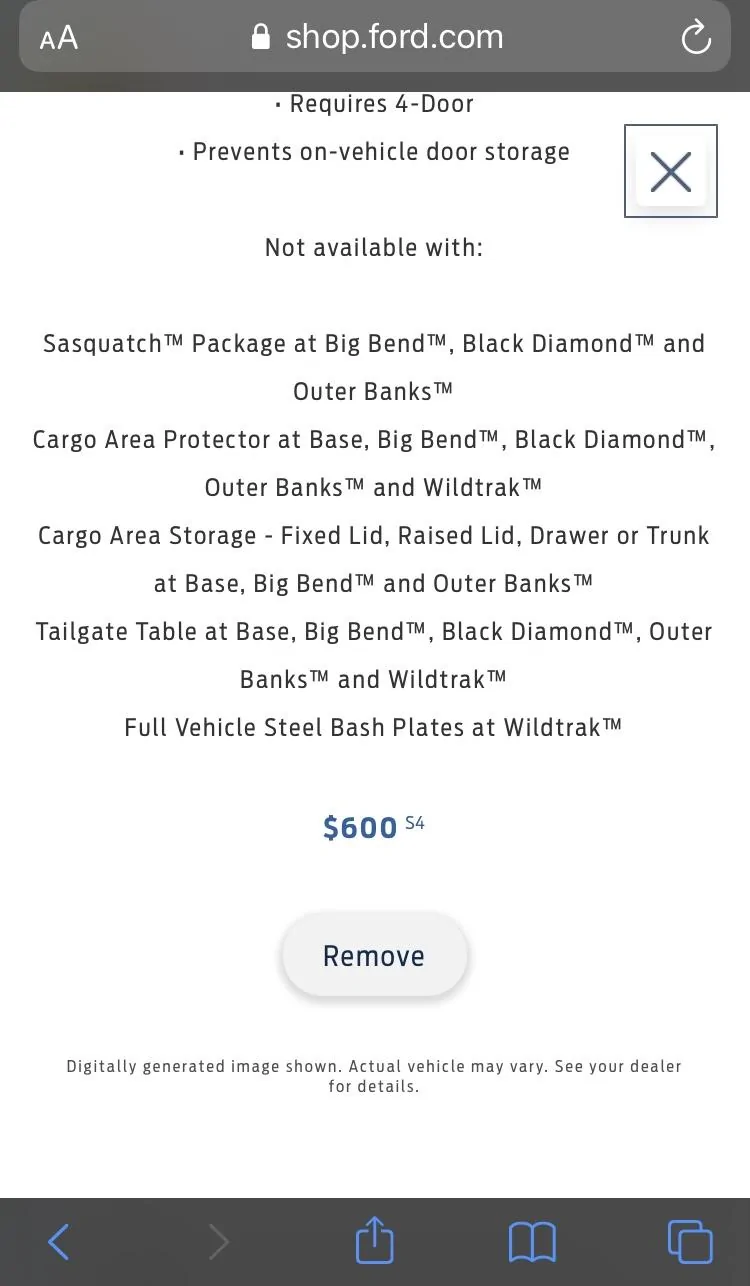
Task: Open the AA reader text size menu
Action: 58,39
